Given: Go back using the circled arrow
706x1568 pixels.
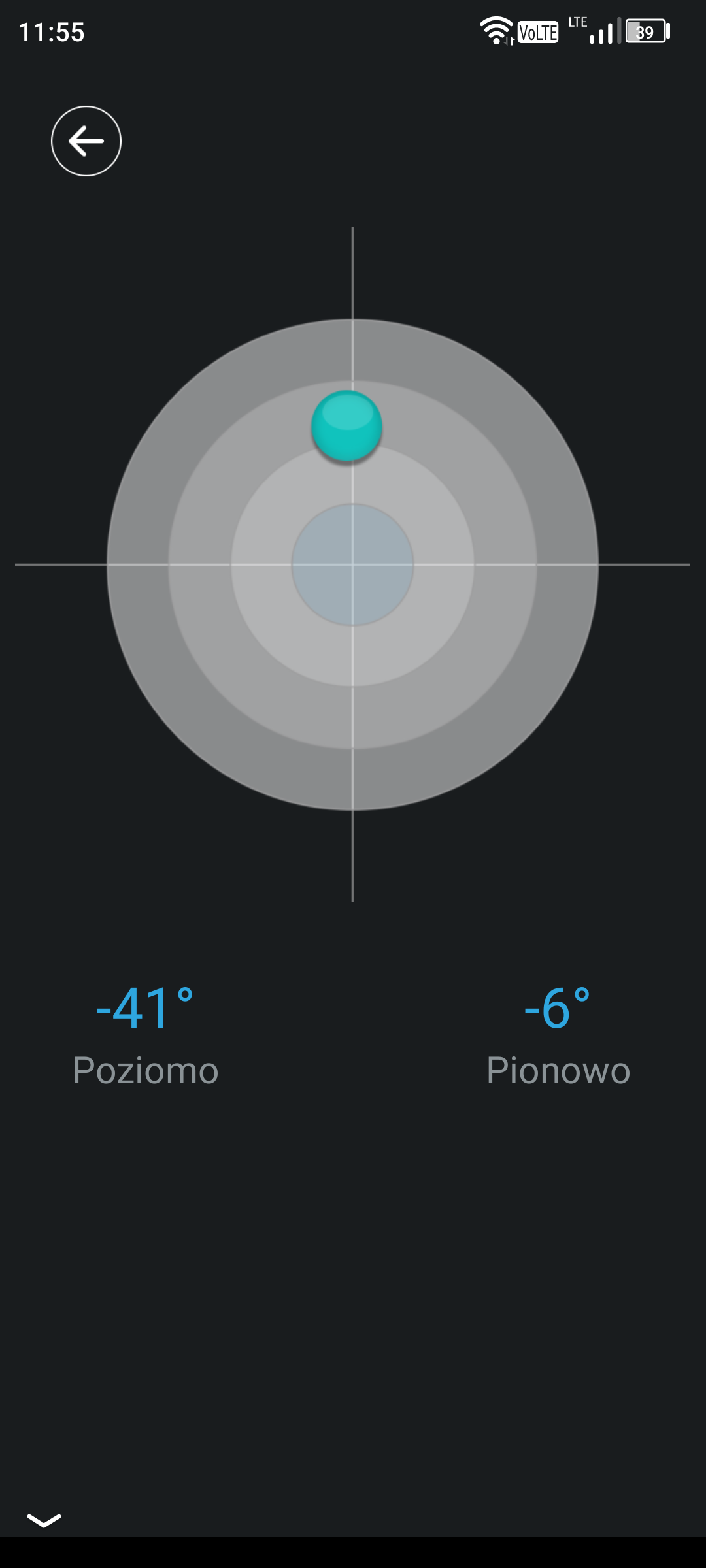Looking at the screenshot, I should [86, 141].
